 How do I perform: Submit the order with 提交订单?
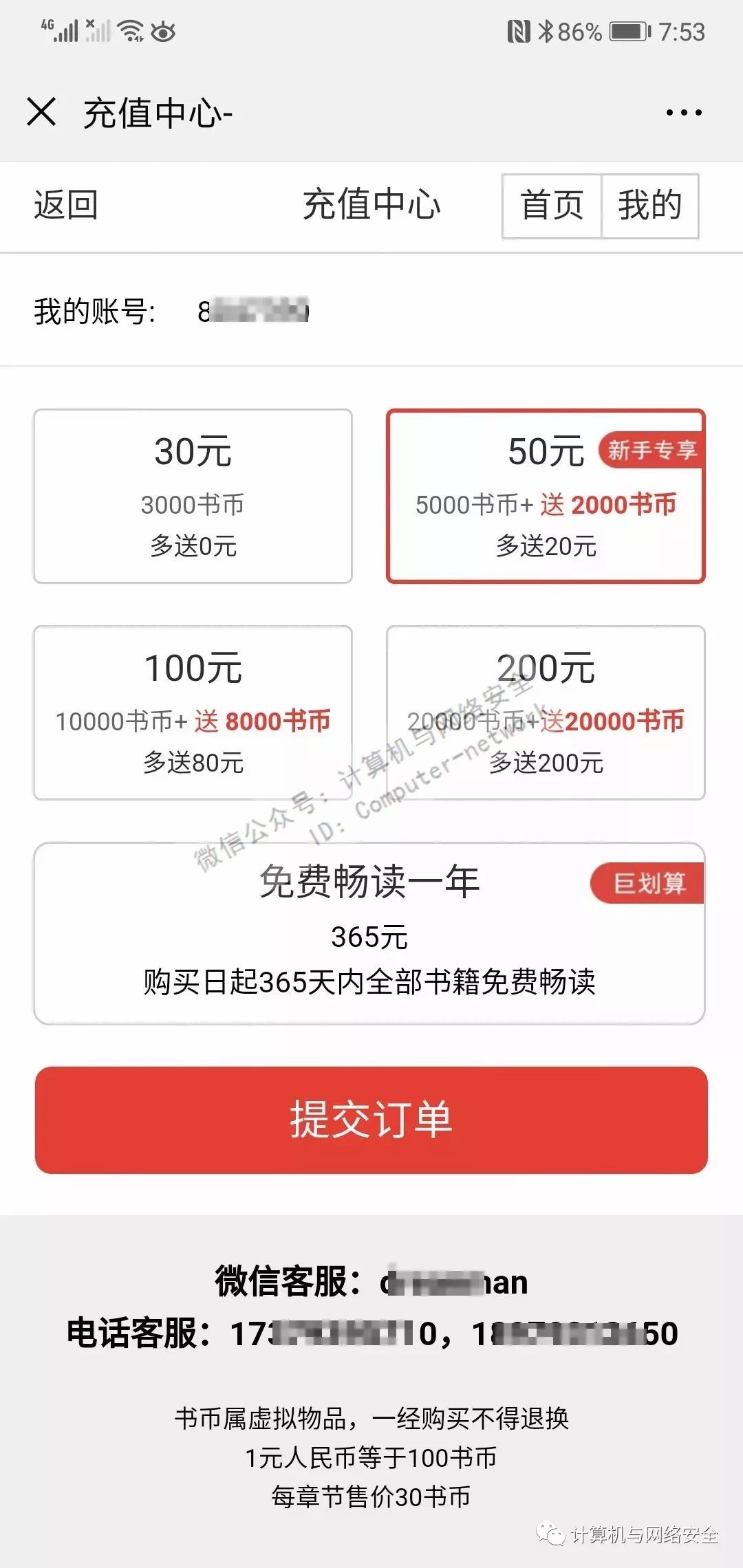371,1120
